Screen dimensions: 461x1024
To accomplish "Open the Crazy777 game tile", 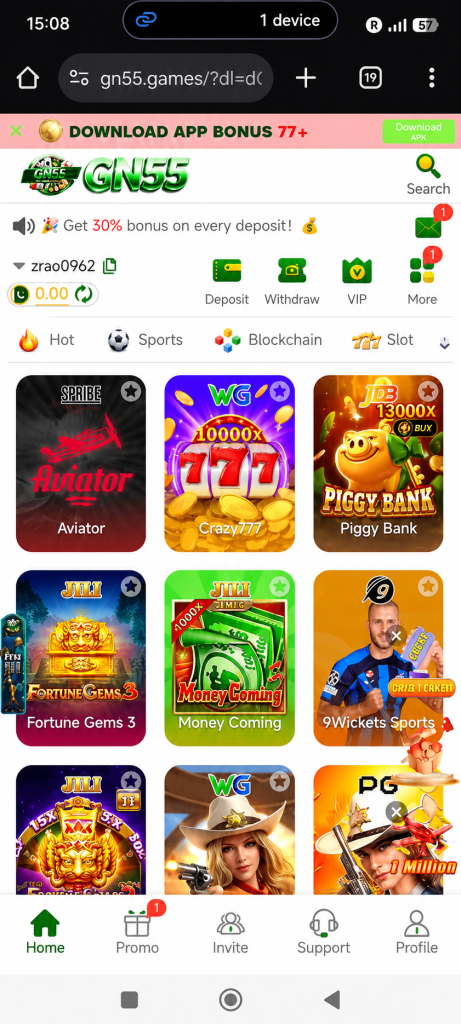I will pos(229,463).
